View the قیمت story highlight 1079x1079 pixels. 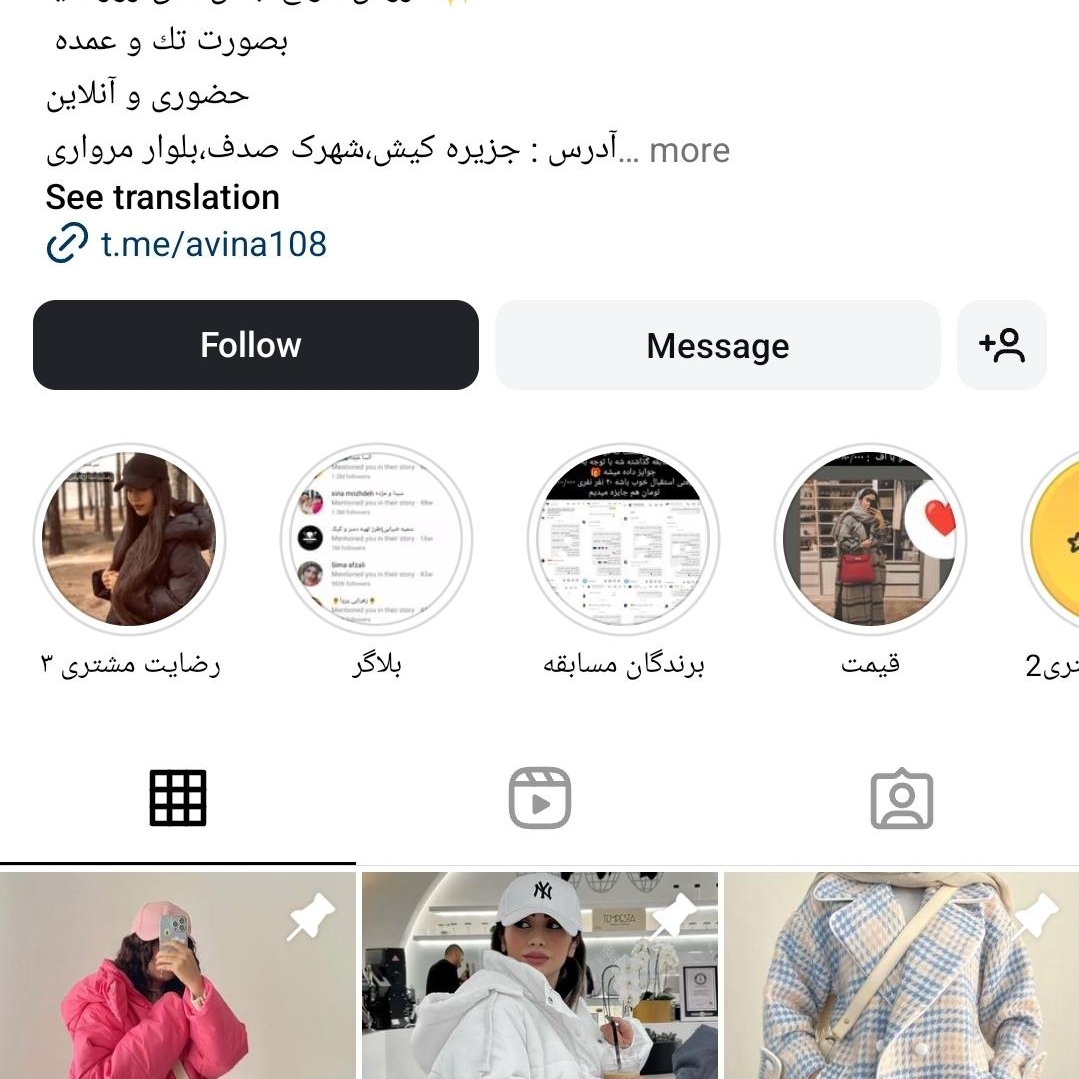coord(871,540)
